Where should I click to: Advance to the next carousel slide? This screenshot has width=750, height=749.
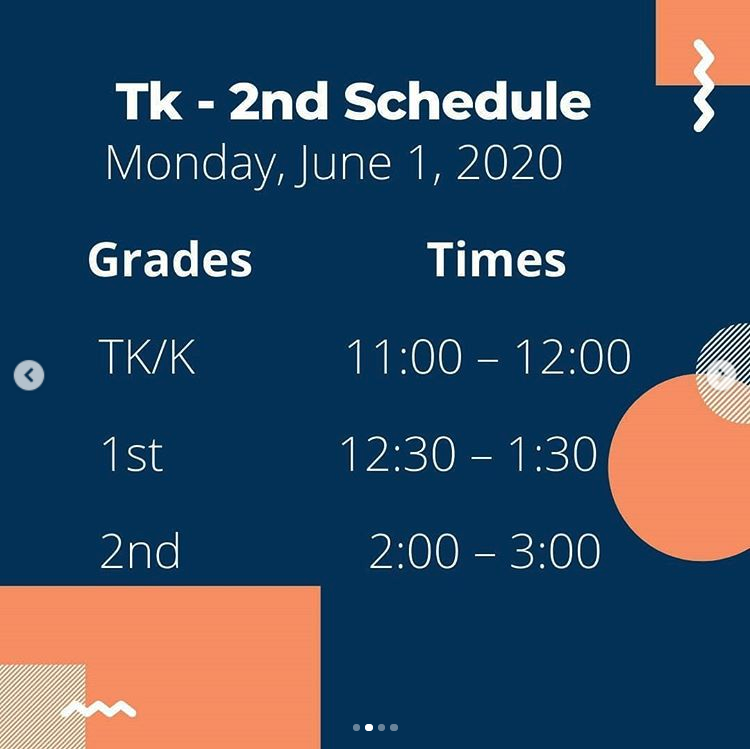[x=720, y=375]
